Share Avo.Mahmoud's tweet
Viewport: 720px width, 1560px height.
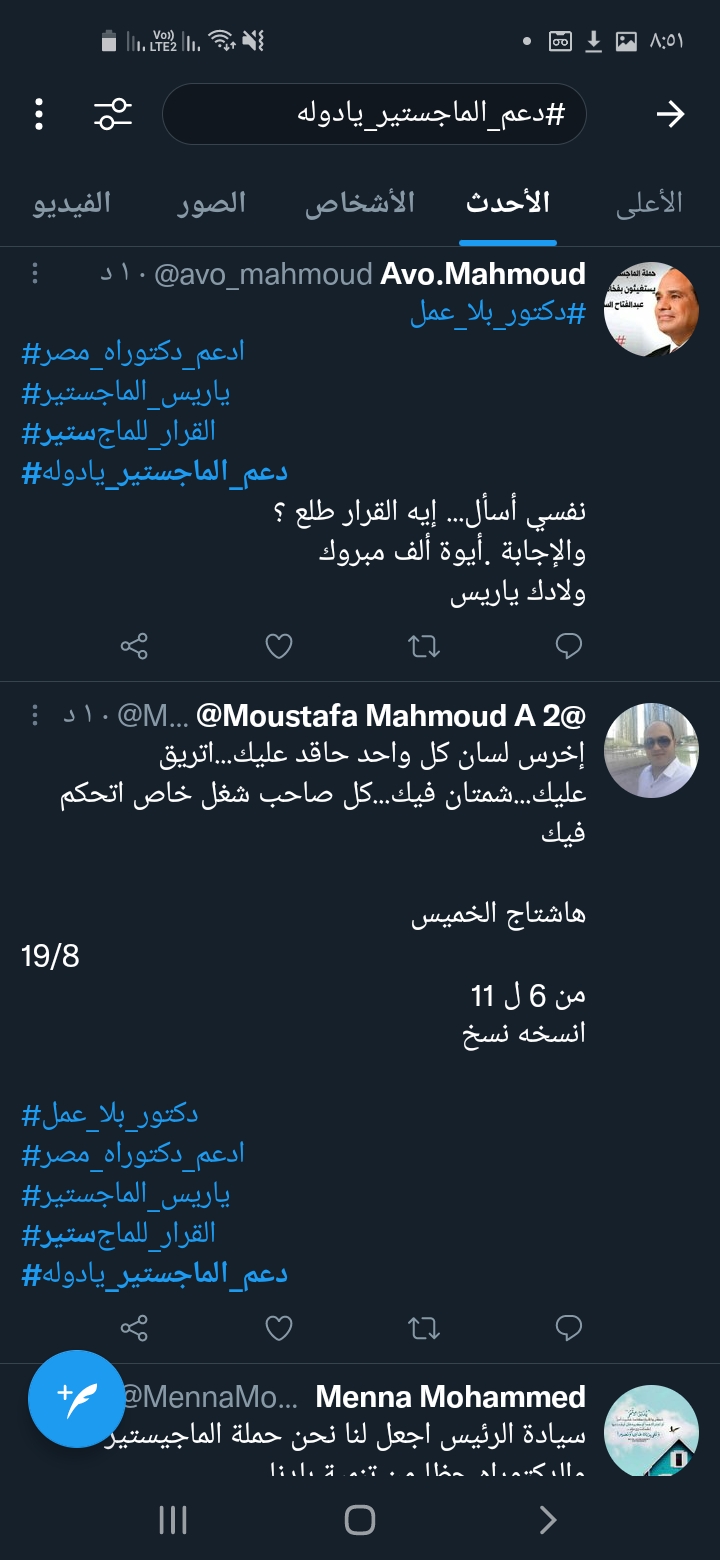[x=134, y=647]
